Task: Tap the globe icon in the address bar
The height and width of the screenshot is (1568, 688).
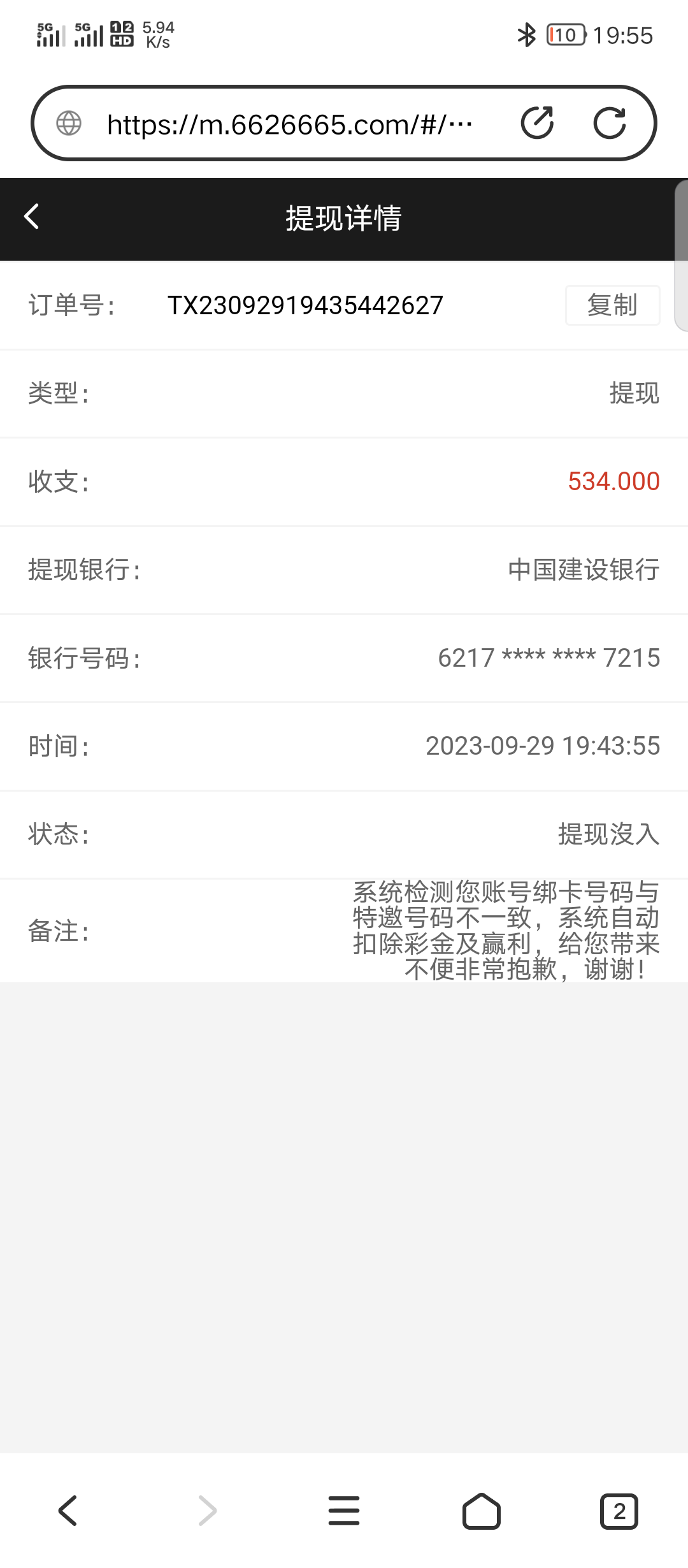Action: point(70,123)
